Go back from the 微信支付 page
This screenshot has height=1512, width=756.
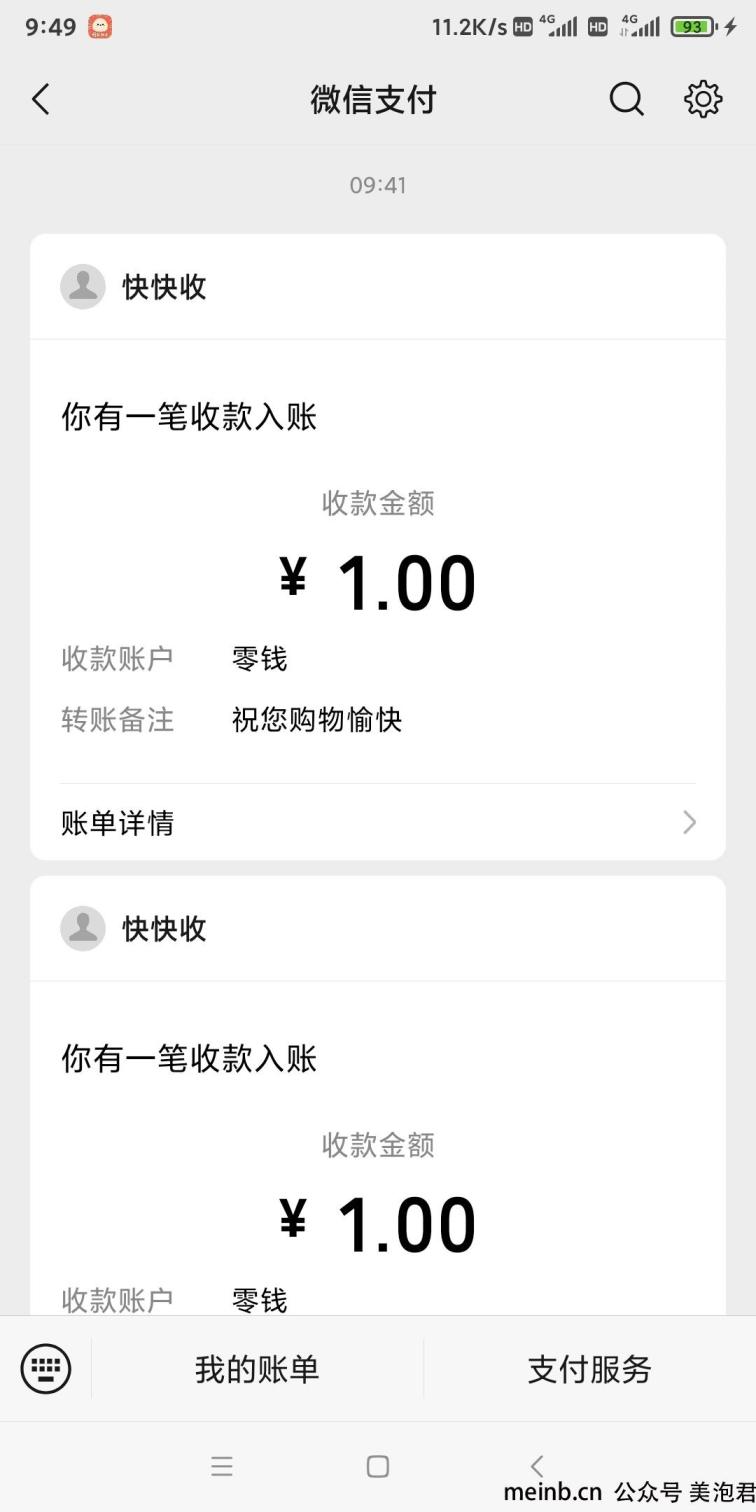(x=40, y=99)
